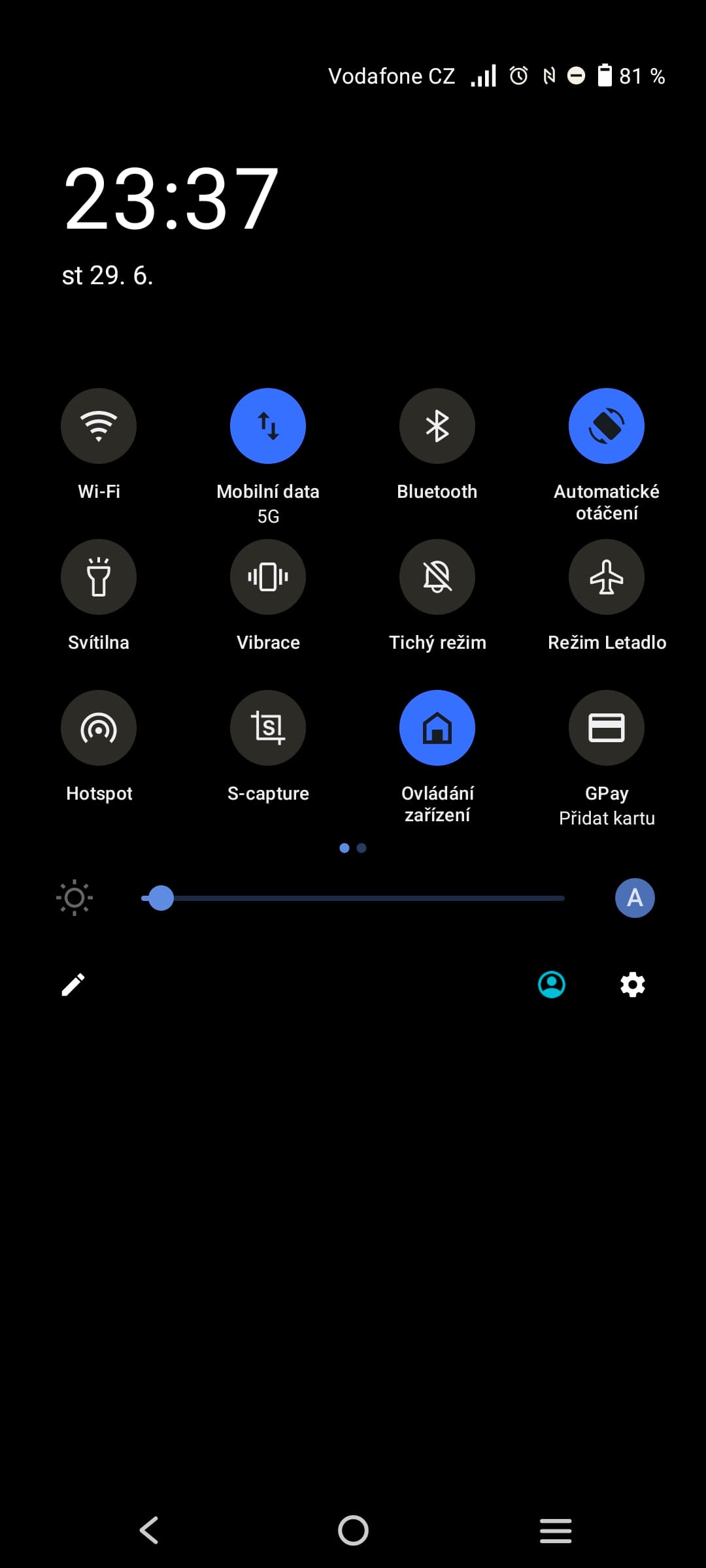Turn on the Wi-Fi tile
Image resolution: width=706 pixels, height=1568 pixels.
tap(99, 426)
